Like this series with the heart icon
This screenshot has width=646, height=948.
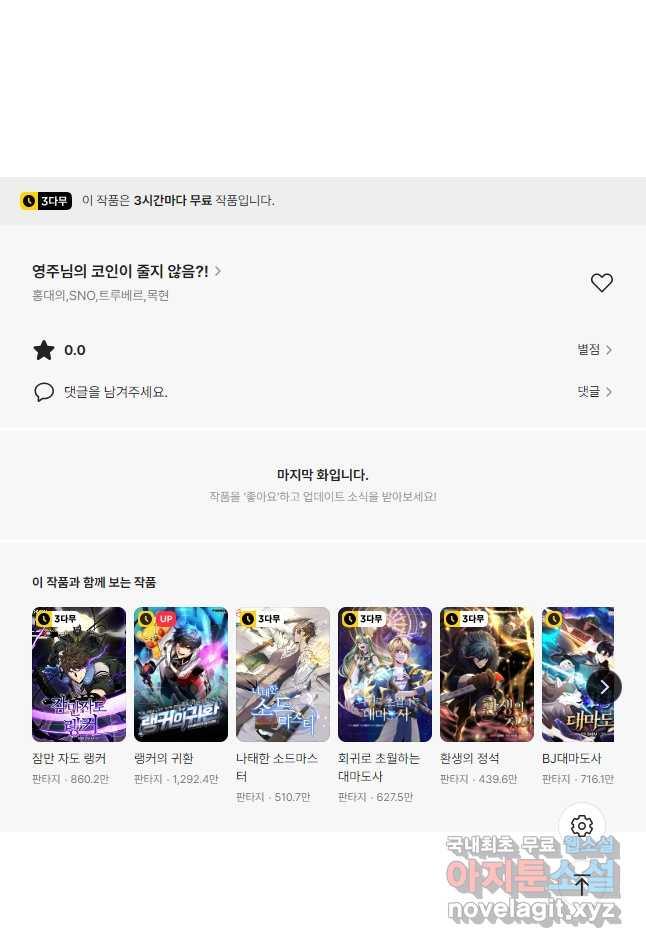pos(601,283)
